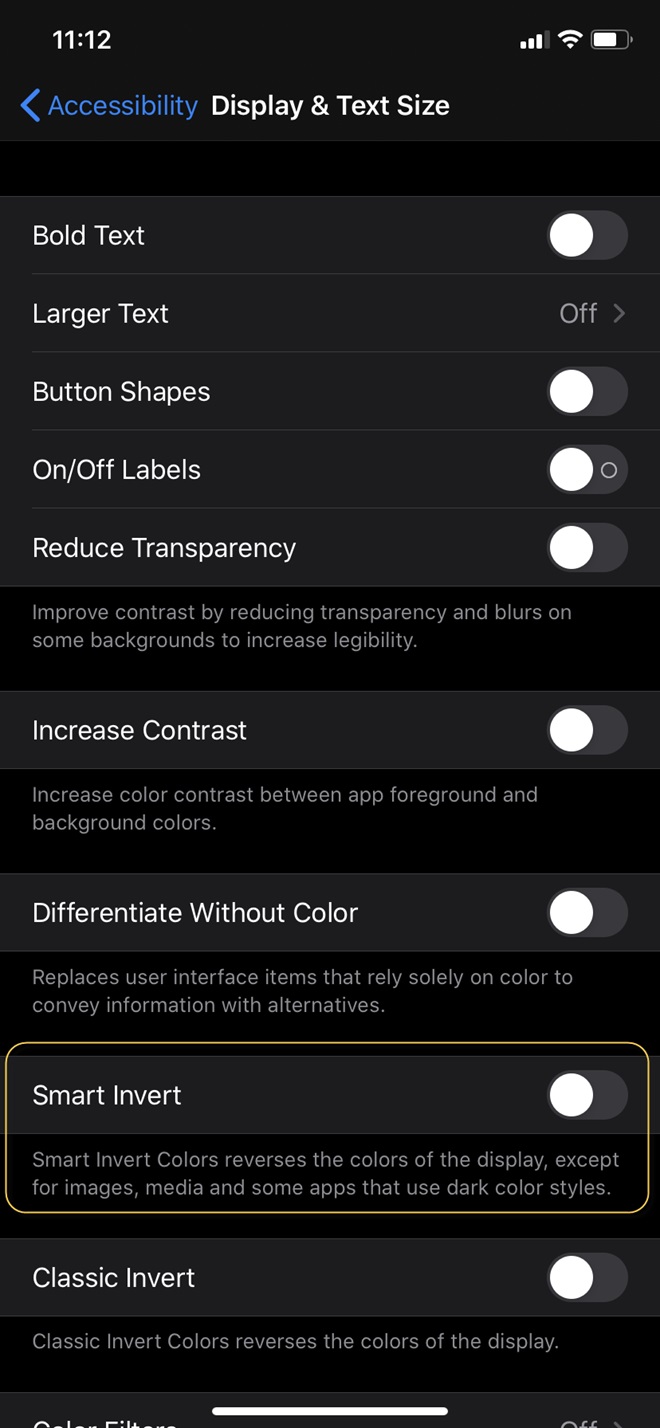
Task: Go back to Accessibility settings
Action: pyautogui.click(x=109, y=105)
